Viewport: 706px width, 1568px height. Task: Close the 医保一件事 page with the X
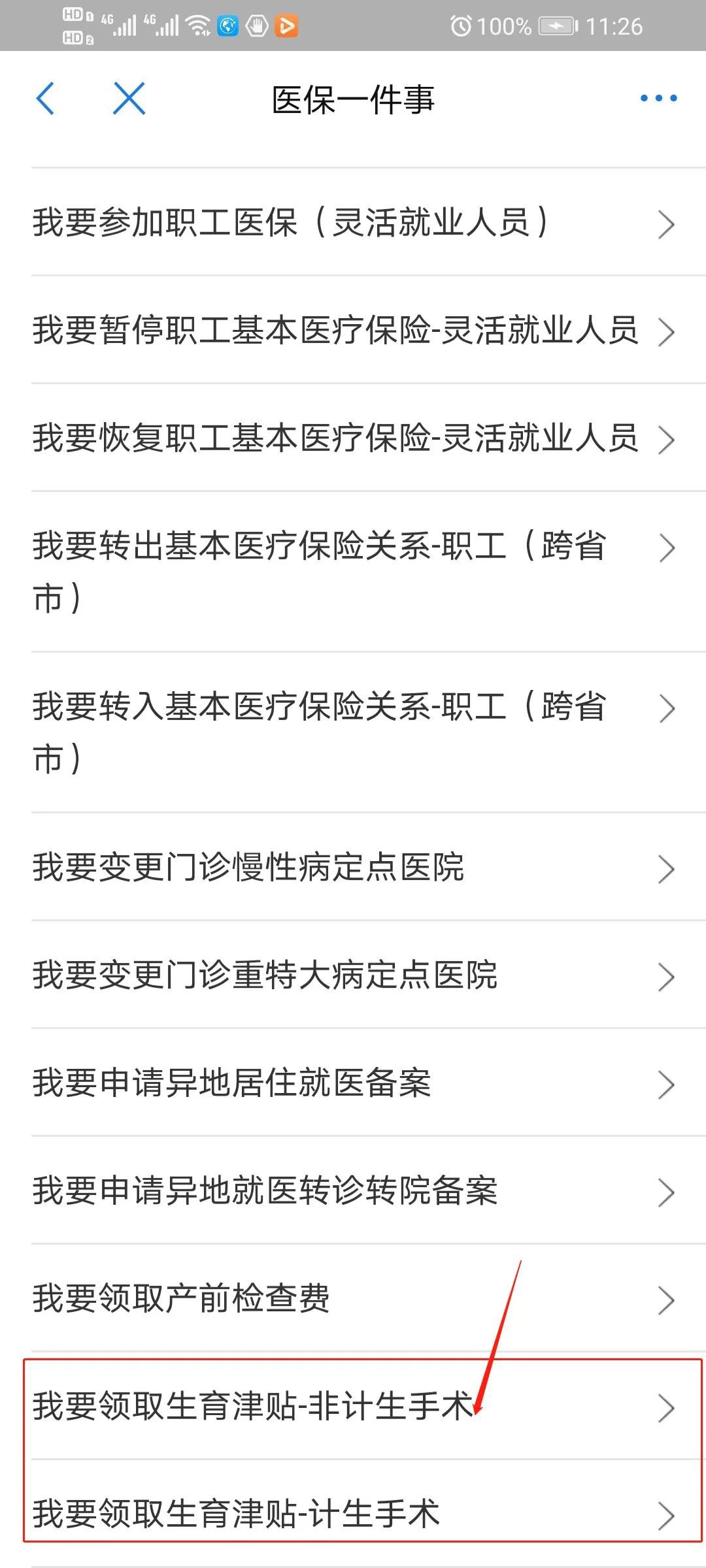pos(129,99)
